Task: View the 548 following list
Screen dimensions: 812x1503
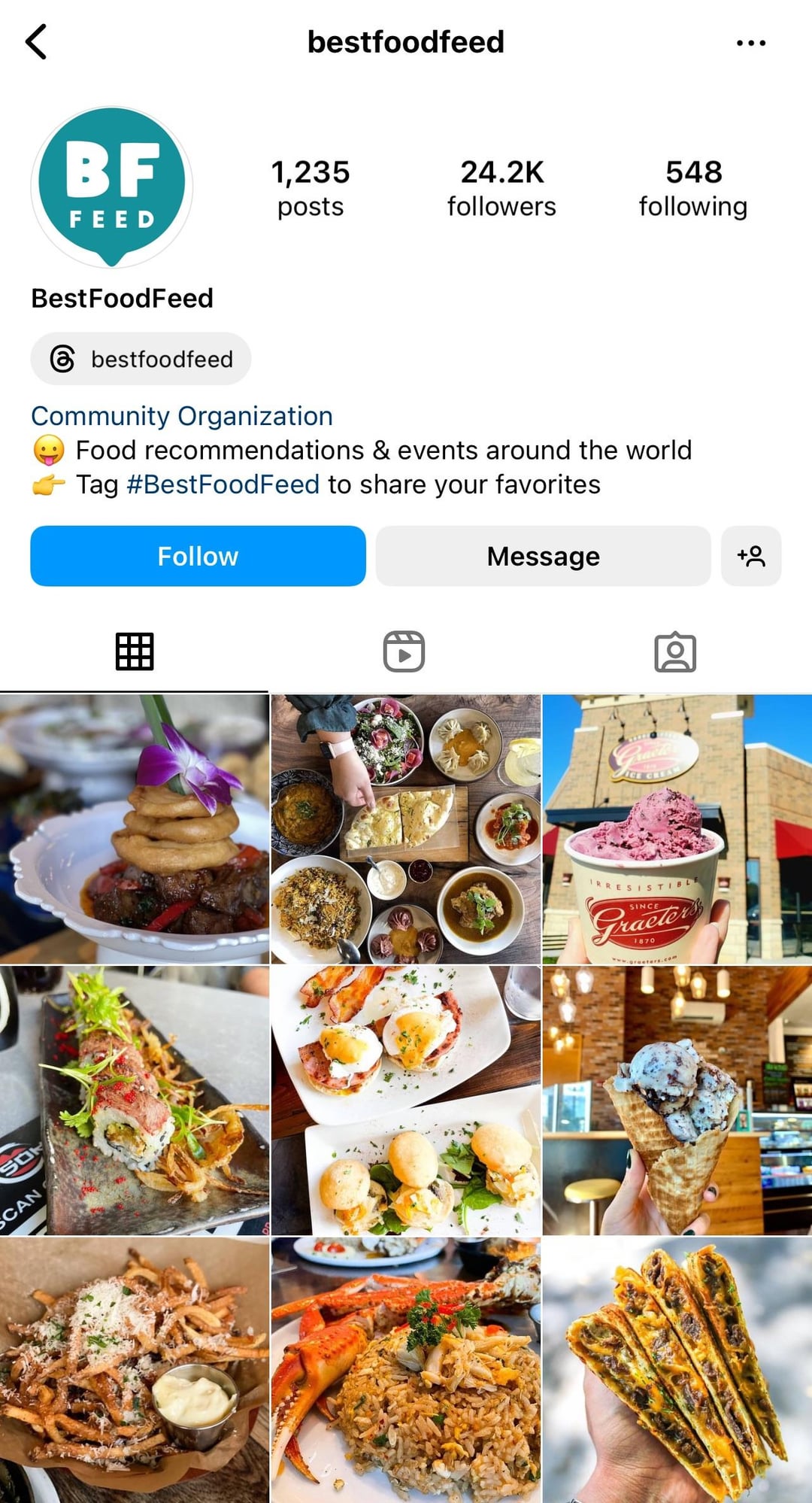Action: (x=692, y=188)
